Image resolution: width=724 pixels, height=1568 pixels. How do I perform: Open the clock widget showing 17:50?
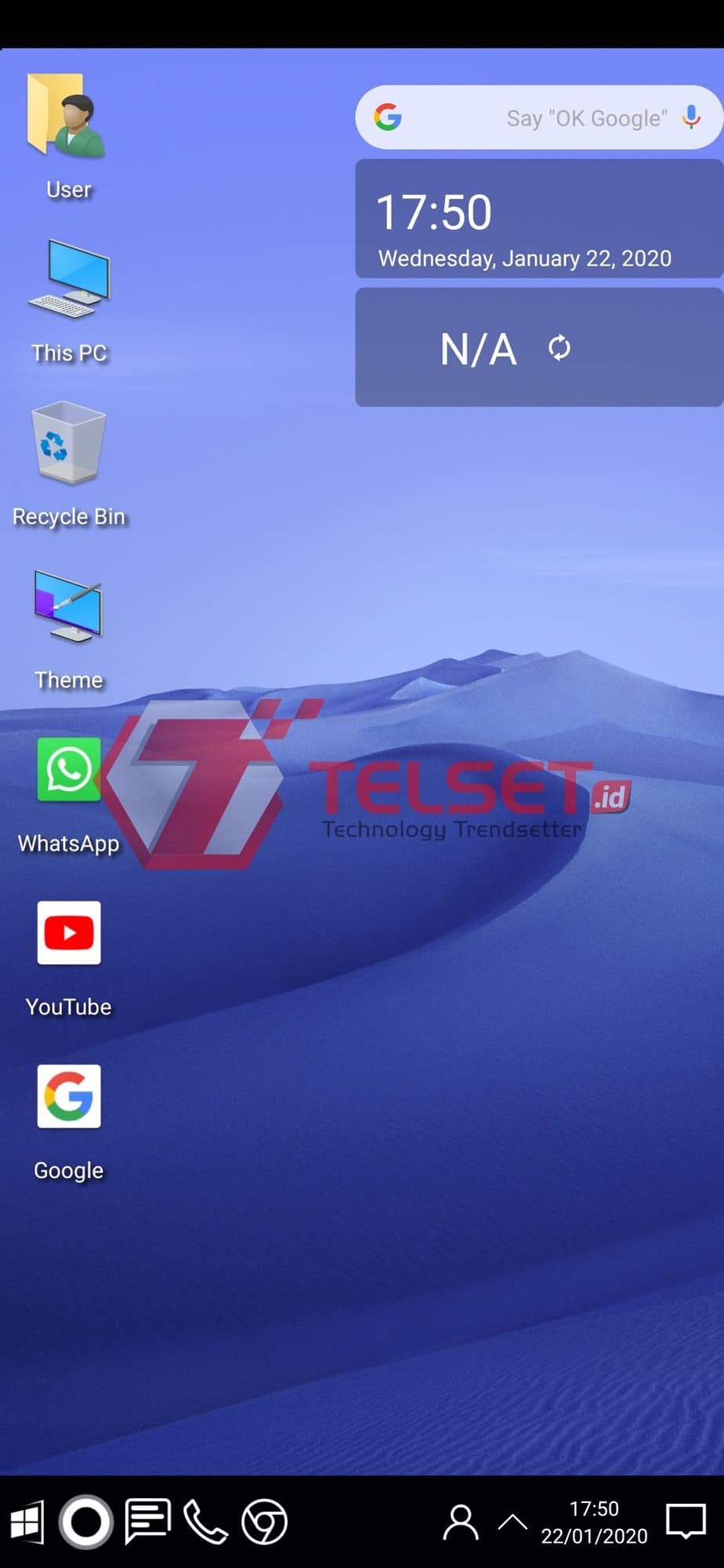click(x=539, y=219)
